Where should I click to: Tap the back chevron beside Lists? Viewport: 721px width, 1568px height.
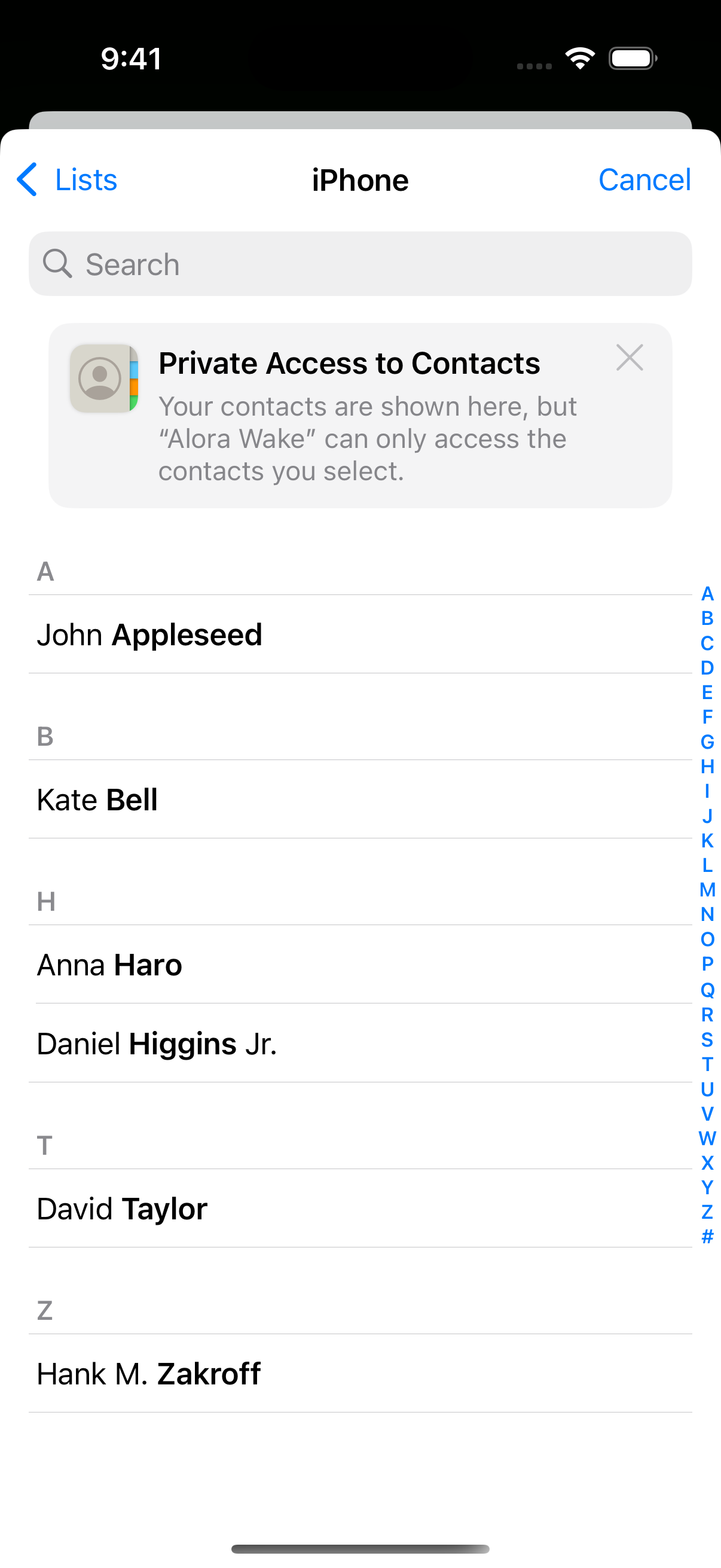point(27,180)
